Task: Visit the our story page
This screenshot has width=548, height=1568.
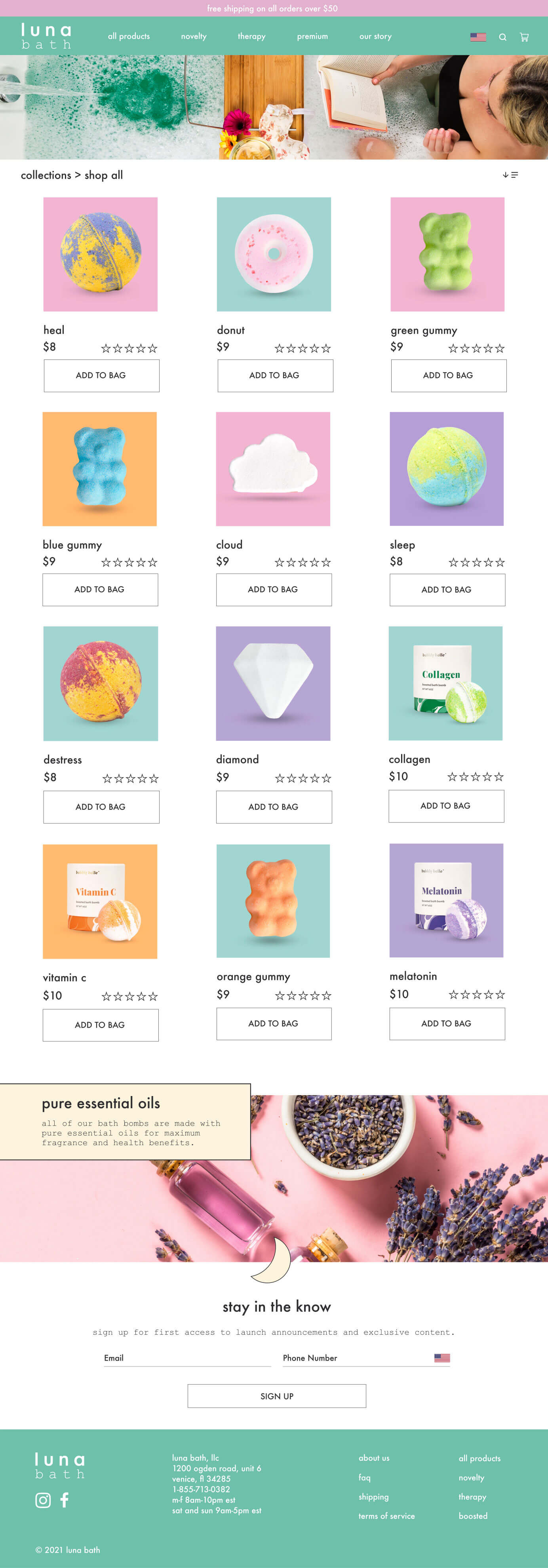Action: 375,36
